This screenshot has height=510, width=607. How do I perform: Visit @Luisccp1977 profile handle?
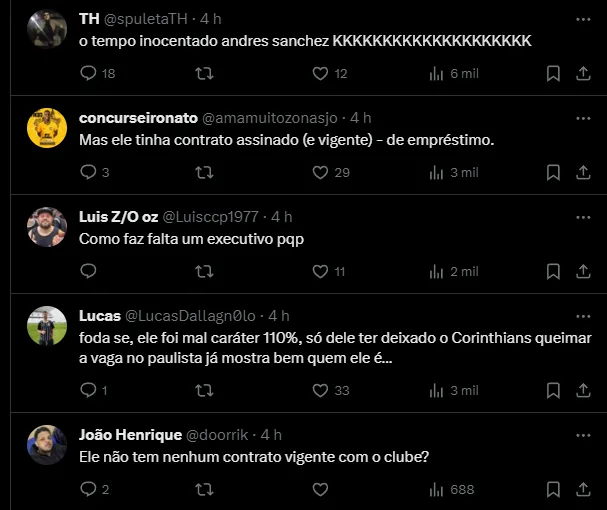[x=210, y=217]
